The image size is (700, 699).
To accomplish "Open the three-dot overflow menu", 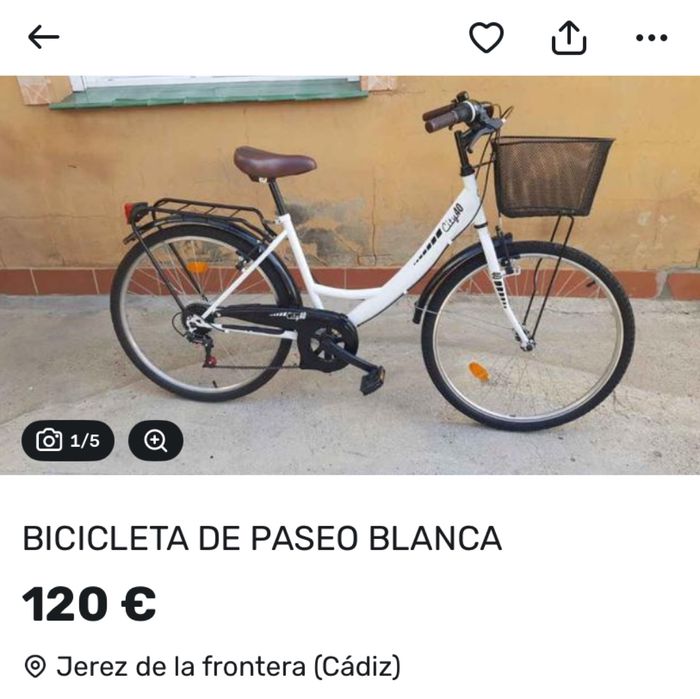I will 651,38.
